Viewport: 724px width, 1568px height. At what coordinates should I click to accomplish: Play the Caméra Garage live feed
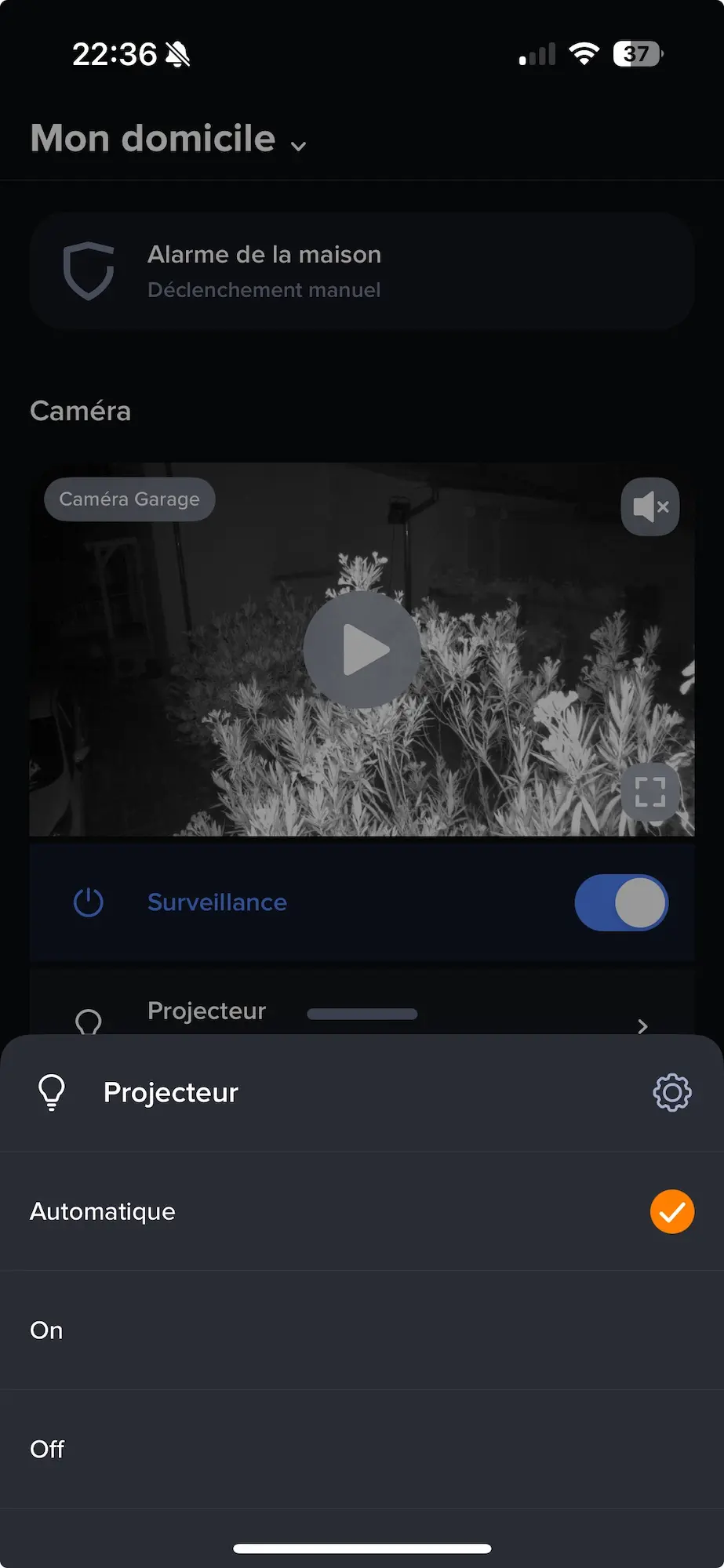point(362,649)
